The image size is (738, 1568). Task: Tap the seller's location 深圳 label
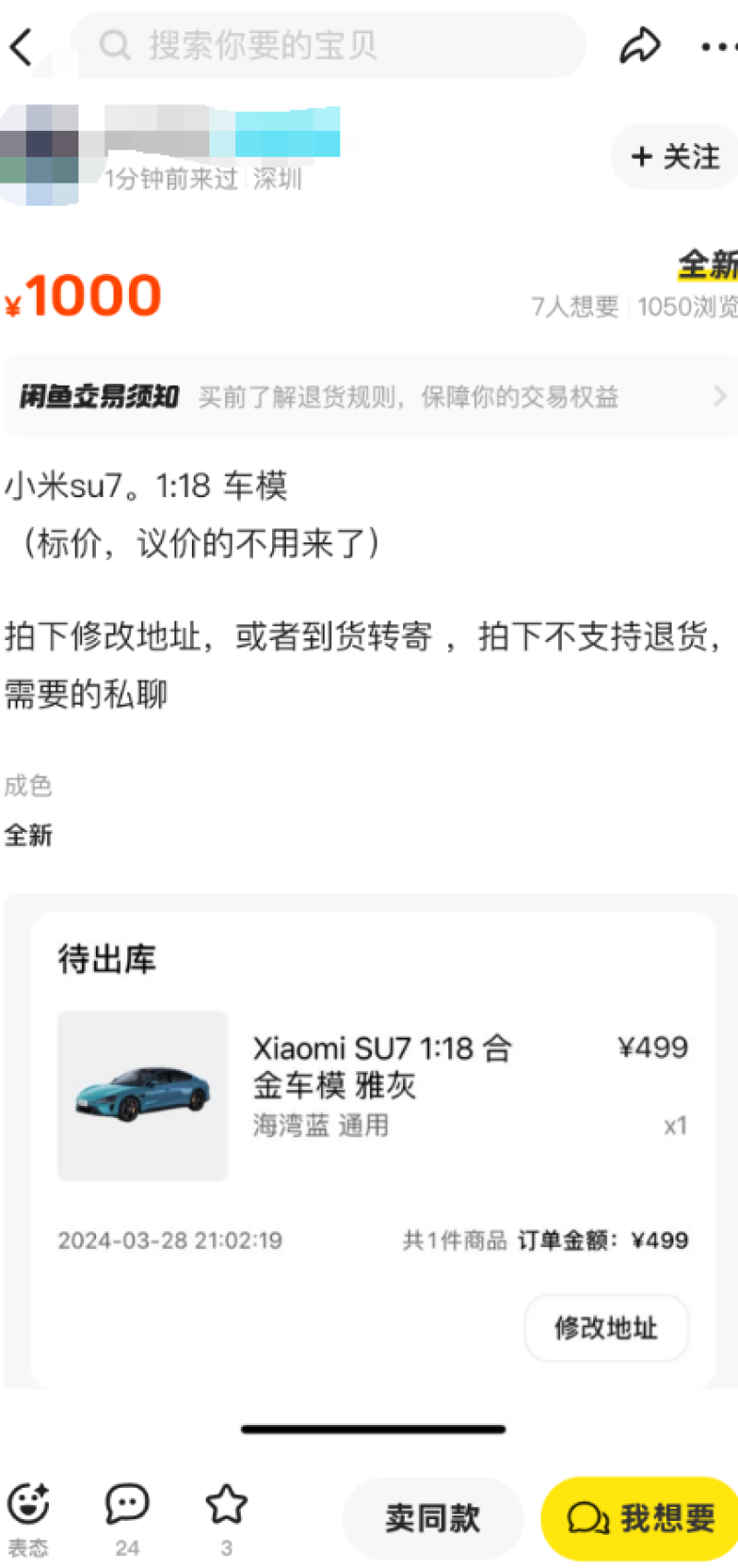pyautogui.click(x=276, y=180)
